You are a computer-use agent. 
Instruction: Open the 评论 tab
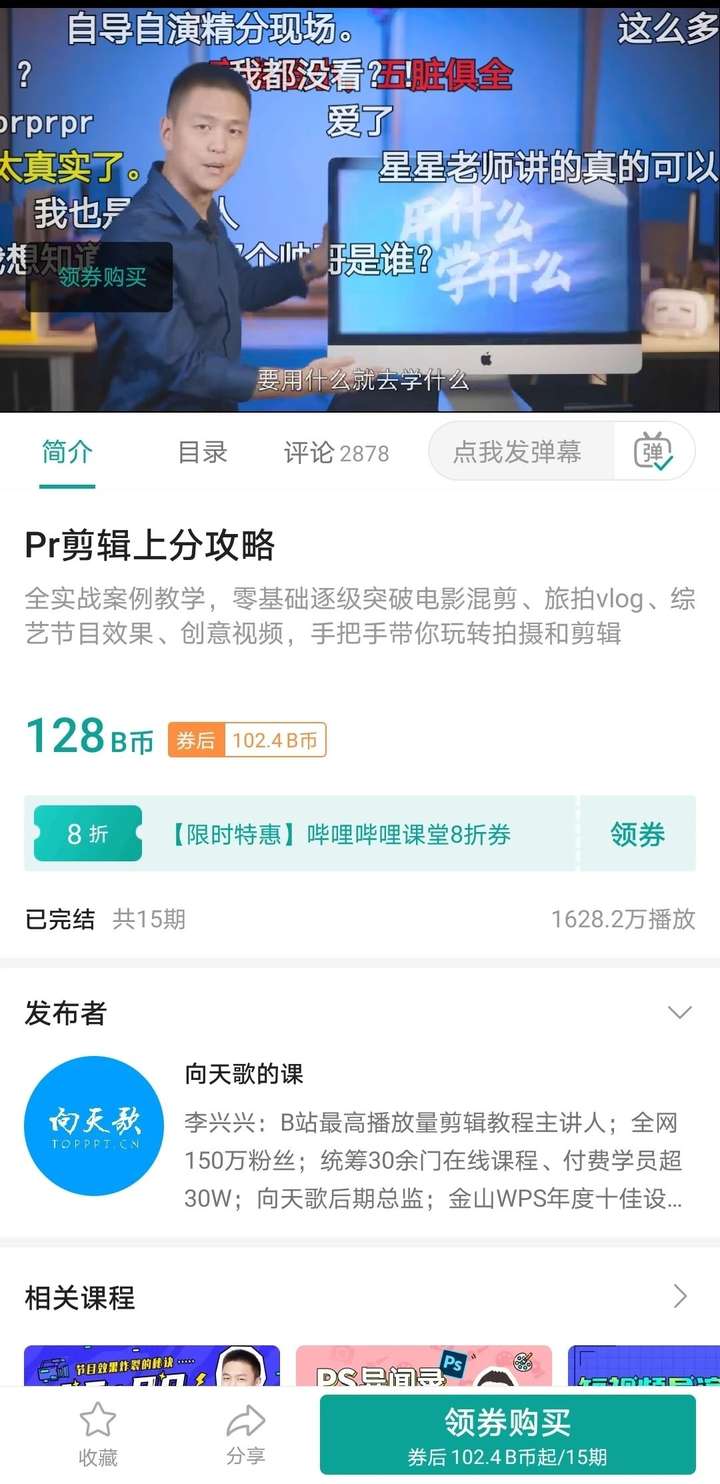[x=335, y=453]
